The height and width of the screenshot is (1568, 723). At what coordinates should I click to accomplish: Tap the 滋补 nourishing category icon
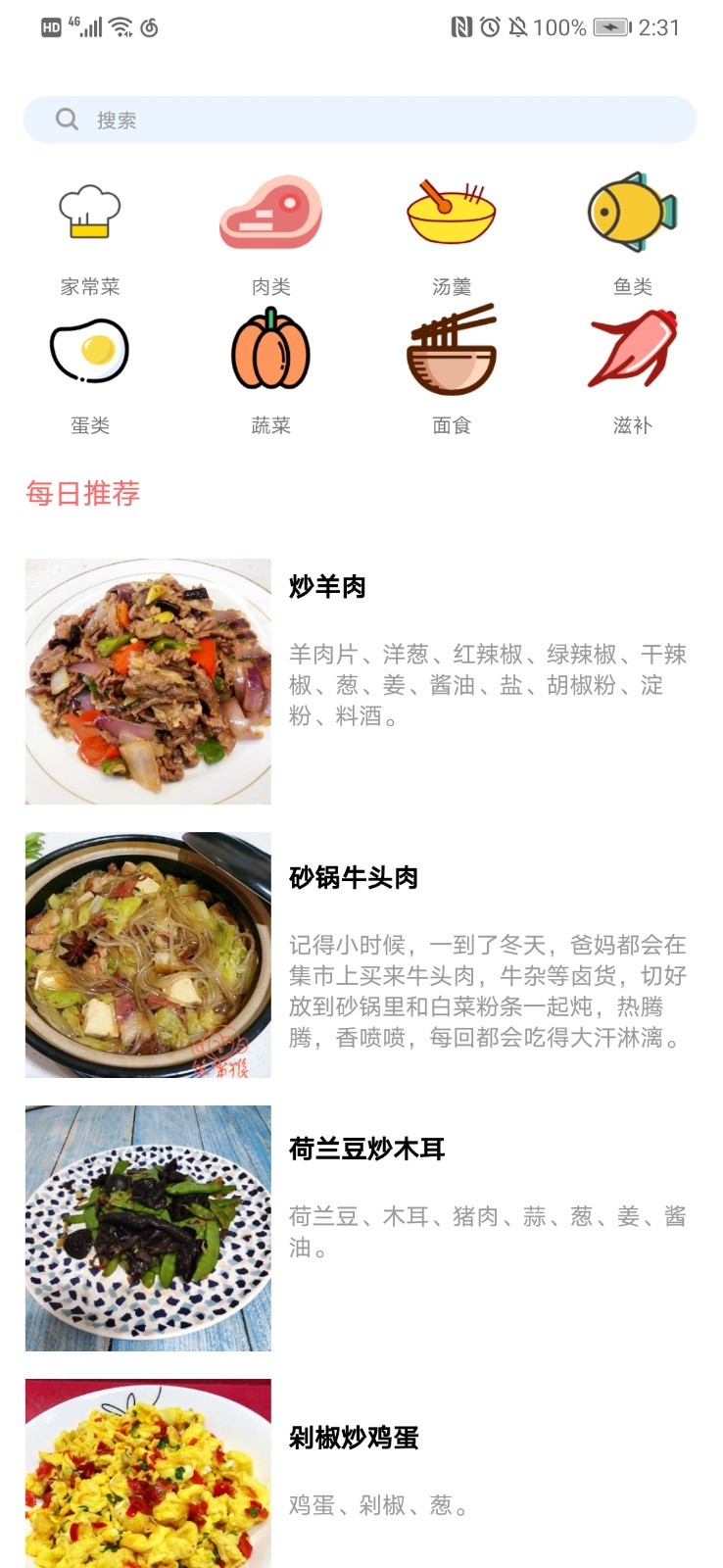click(x=633, y=353)
